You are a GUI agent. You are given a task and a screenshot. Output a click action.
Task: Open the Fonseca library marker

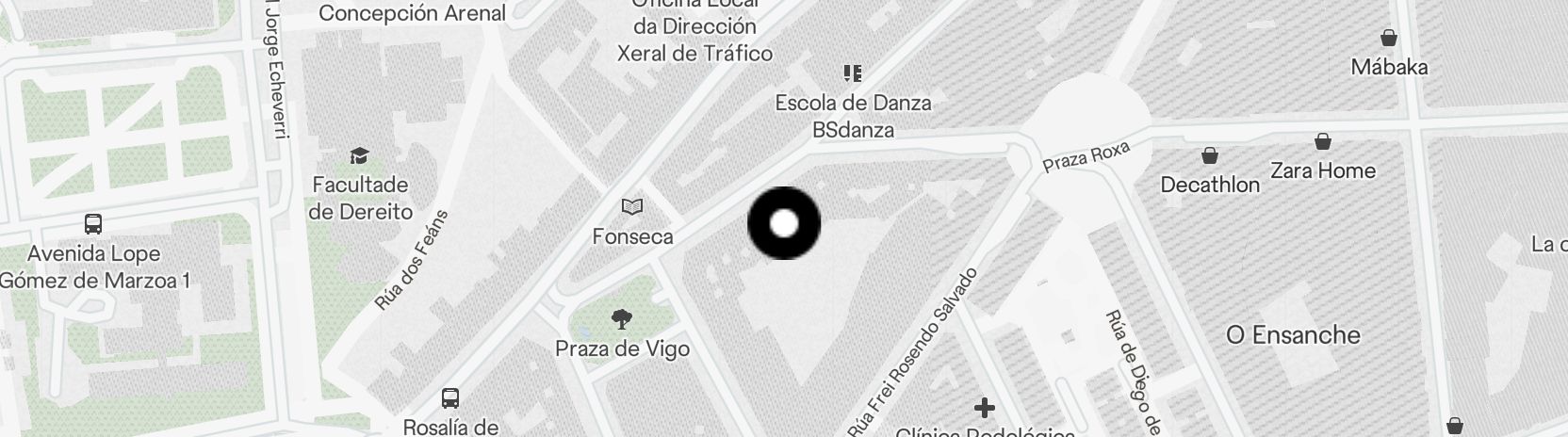[632, 206]
